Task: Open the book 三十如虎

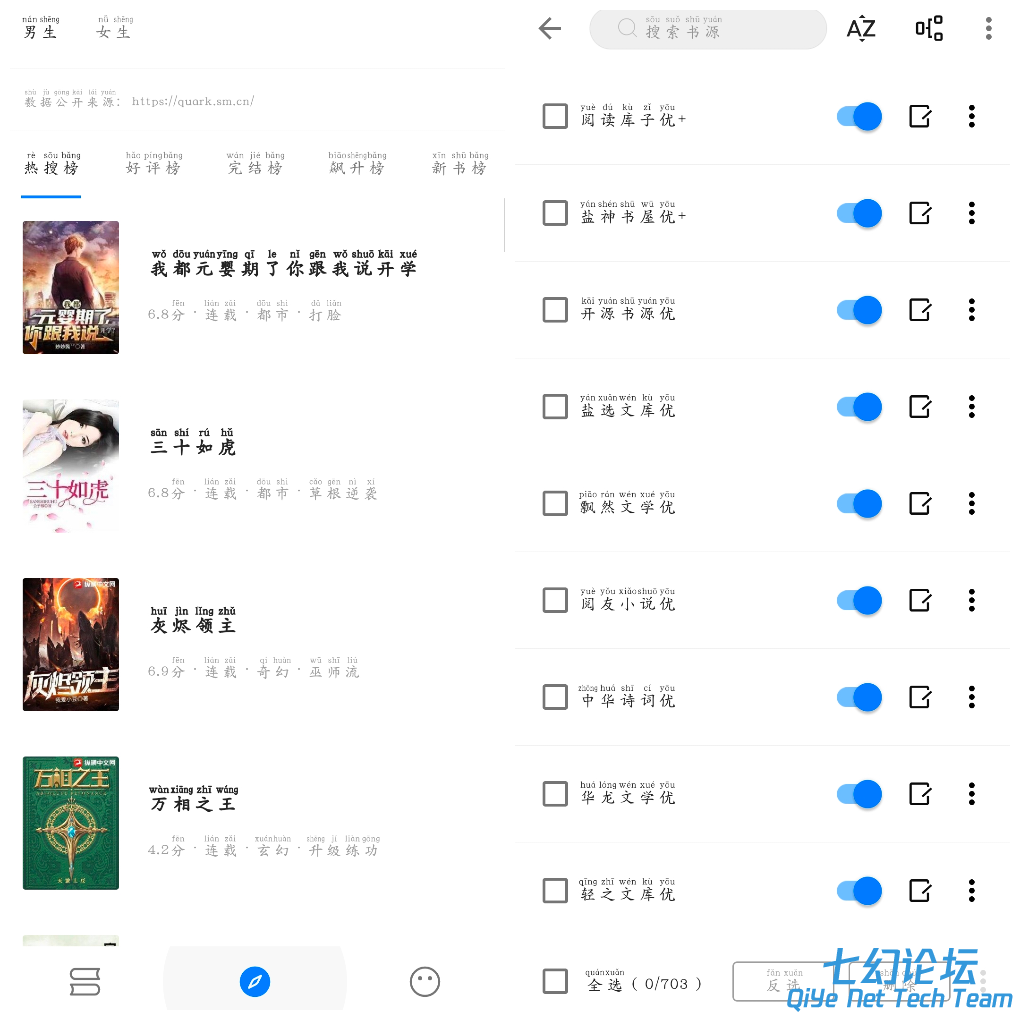Action: 194,446
